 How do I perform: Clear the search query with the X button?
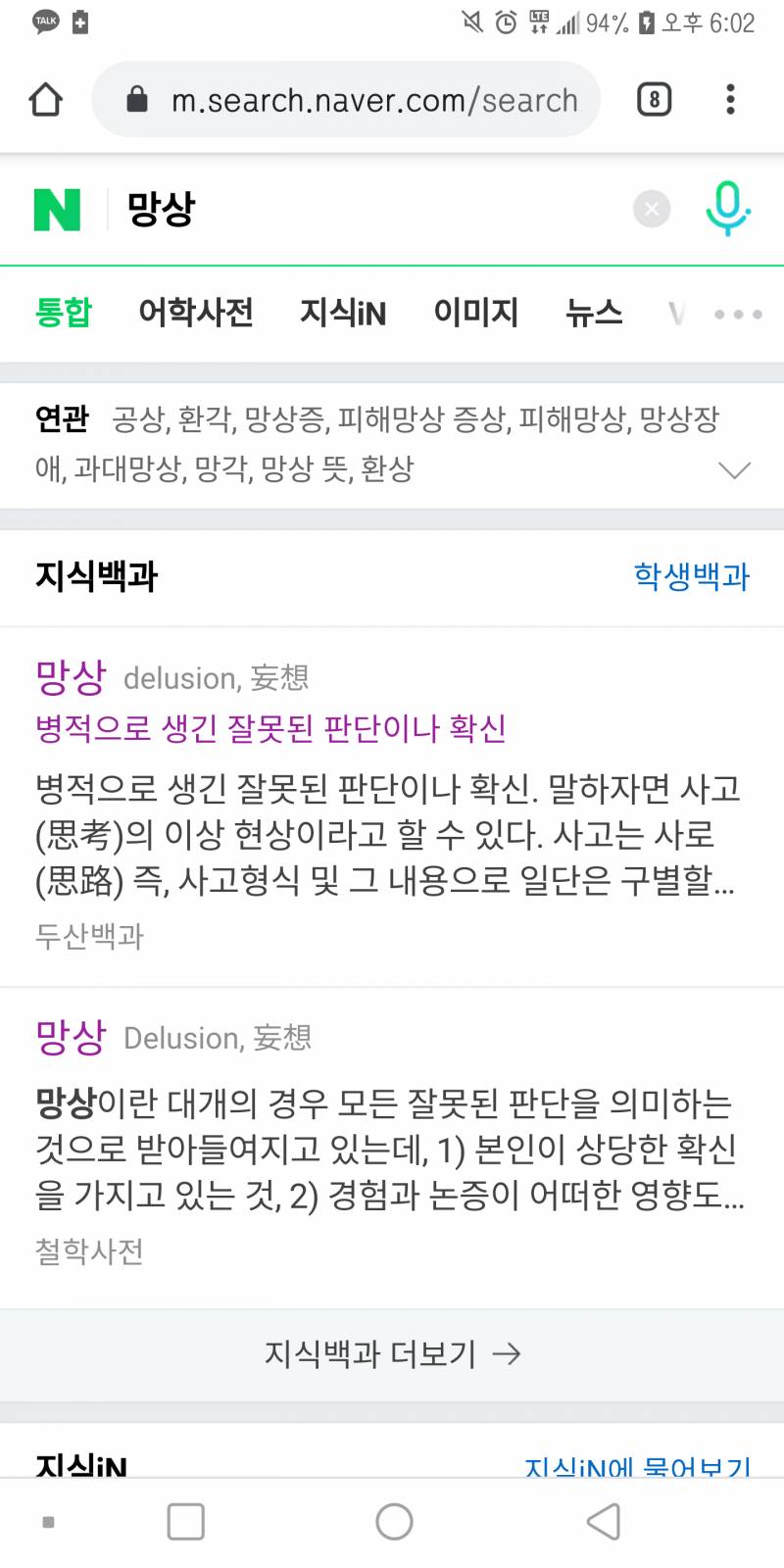[651, 208]
